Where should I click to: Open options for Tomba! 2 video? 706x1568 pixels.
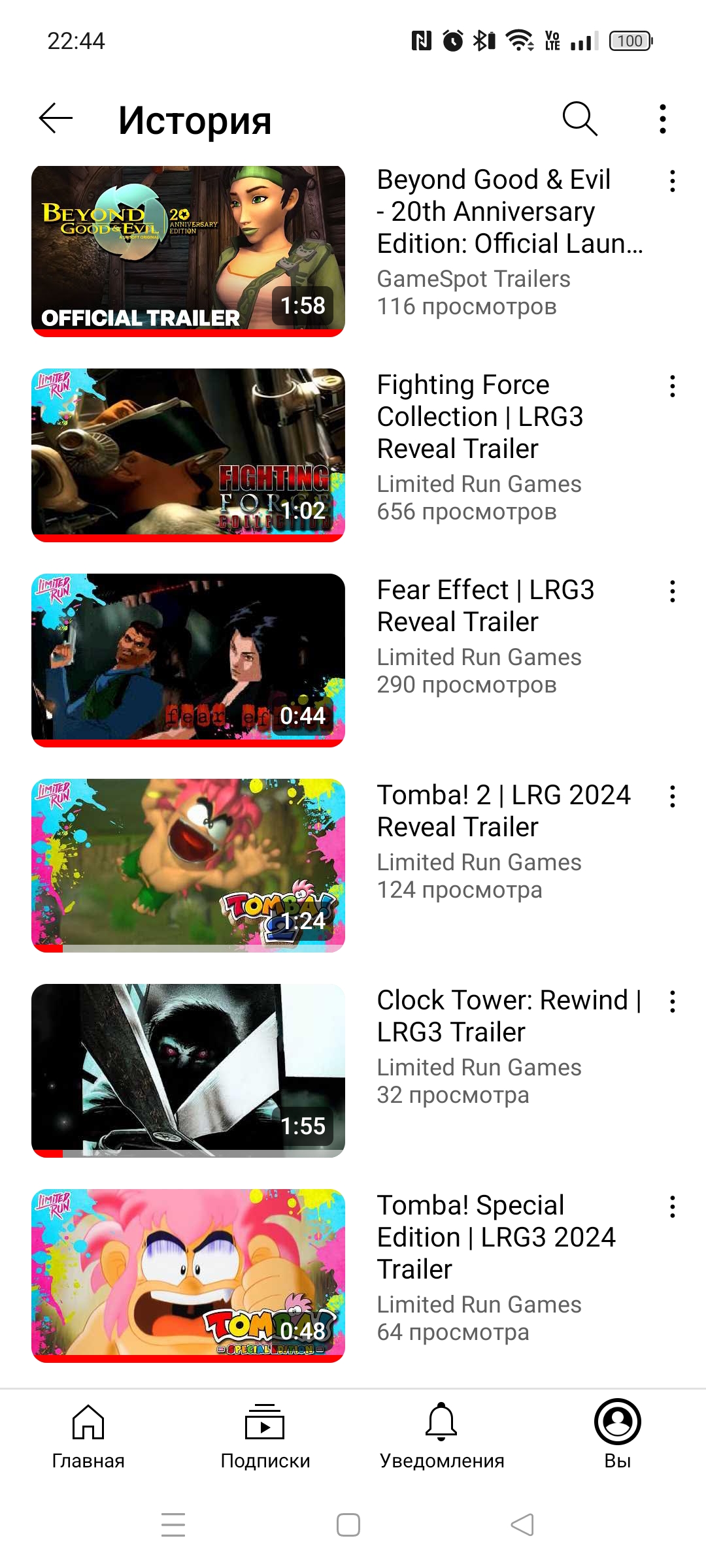click(672, 796)
